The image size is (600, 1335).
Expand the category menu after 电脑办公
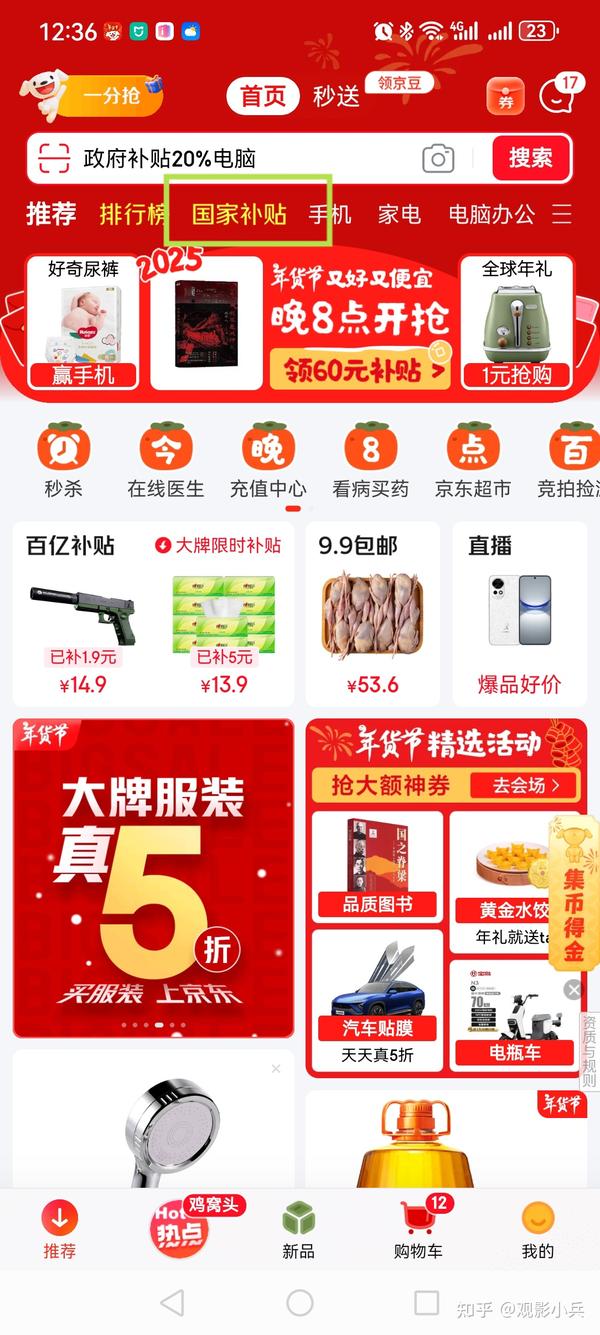click(562, 214)
